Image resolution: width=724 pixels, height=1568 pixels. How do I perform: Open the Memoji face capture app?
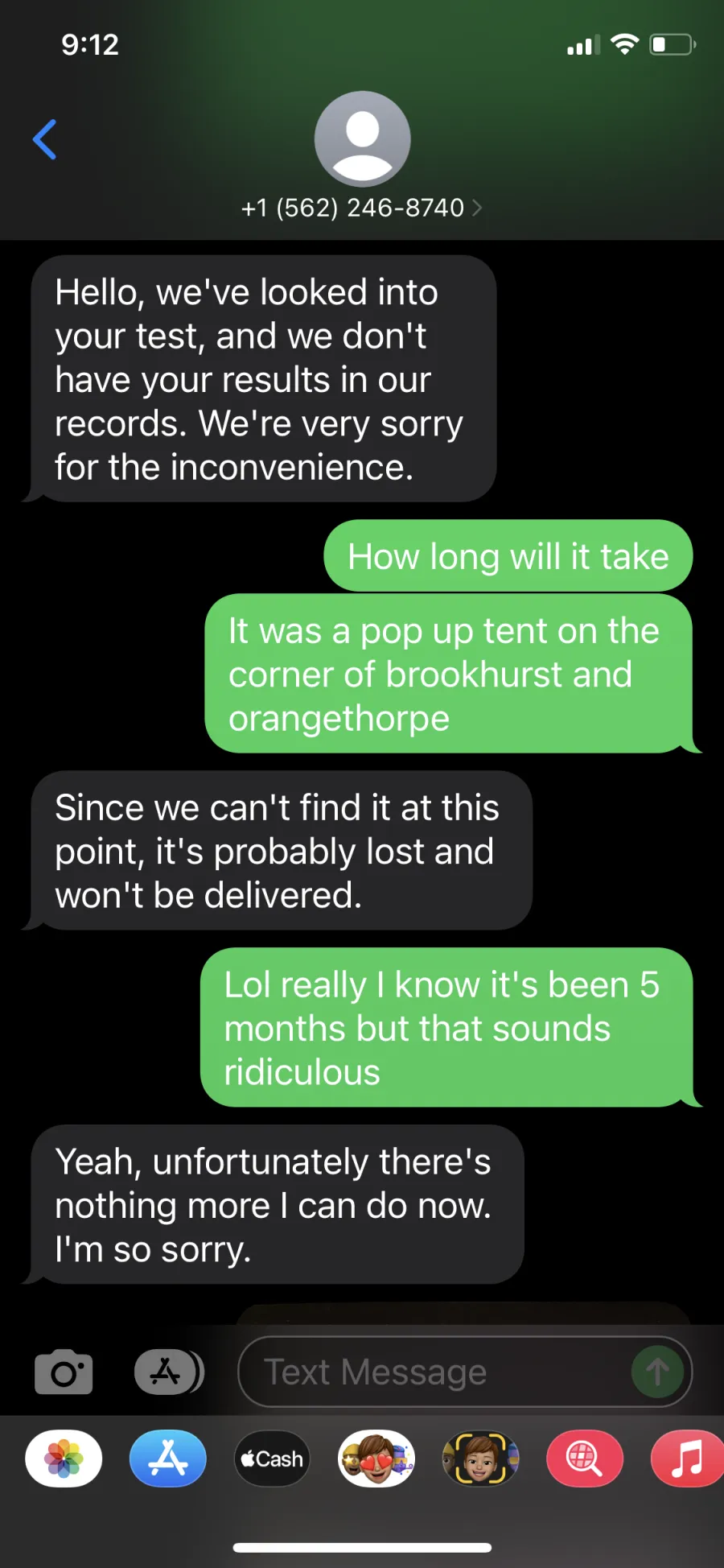(x=480, y=1459)
